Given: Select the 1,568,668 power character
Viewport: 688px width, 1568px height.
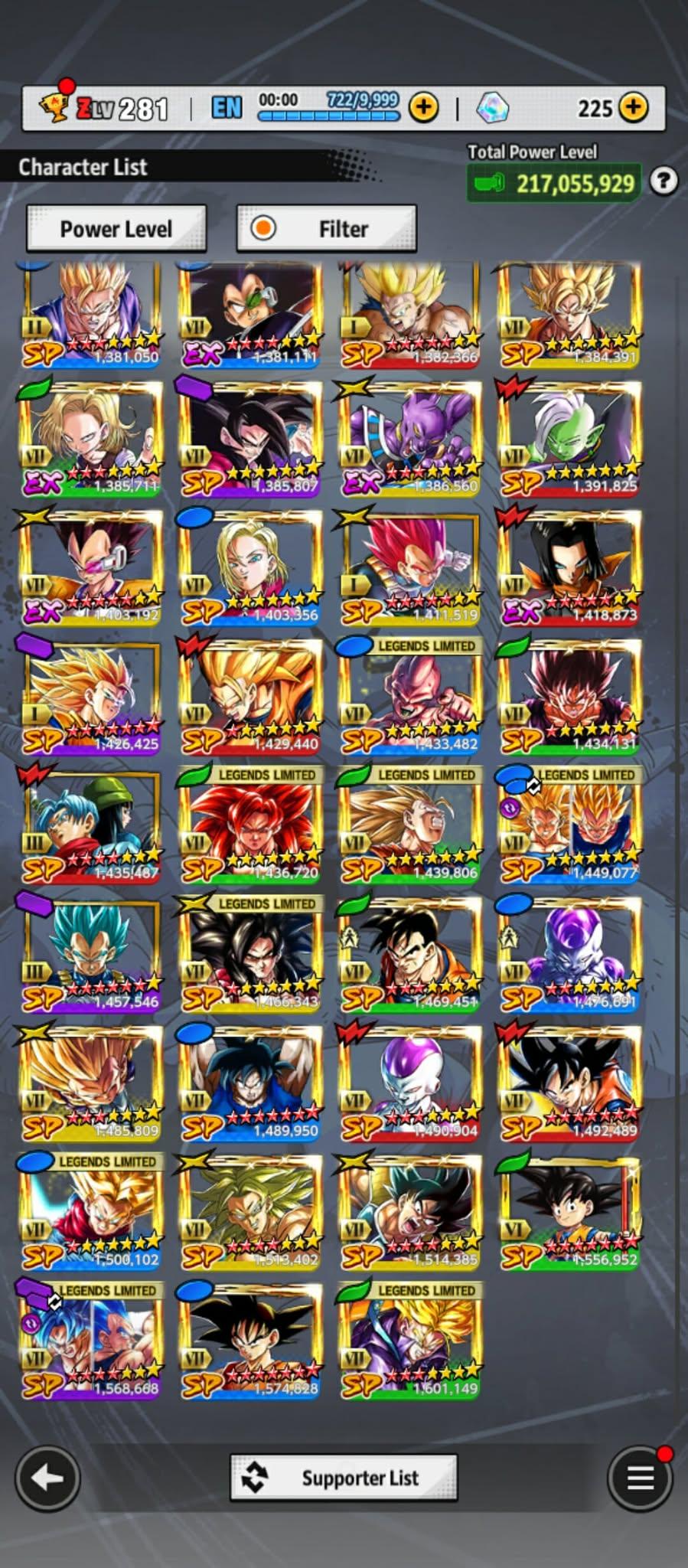Looking at the screenshot, I should click(x=91, y=1341).
